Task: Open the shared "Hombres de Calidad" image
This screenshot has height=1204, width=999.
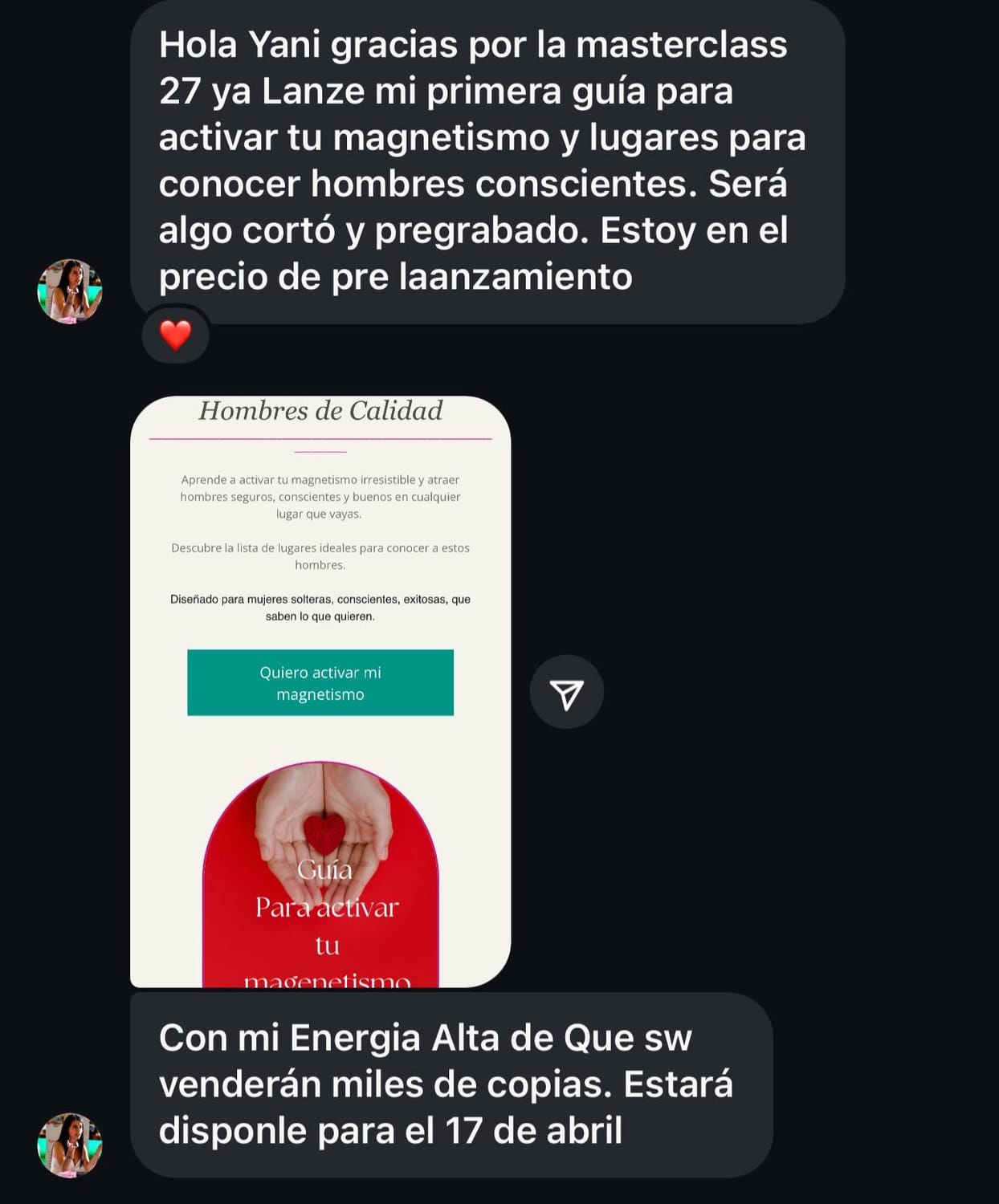Action: [x=320, y=690]
